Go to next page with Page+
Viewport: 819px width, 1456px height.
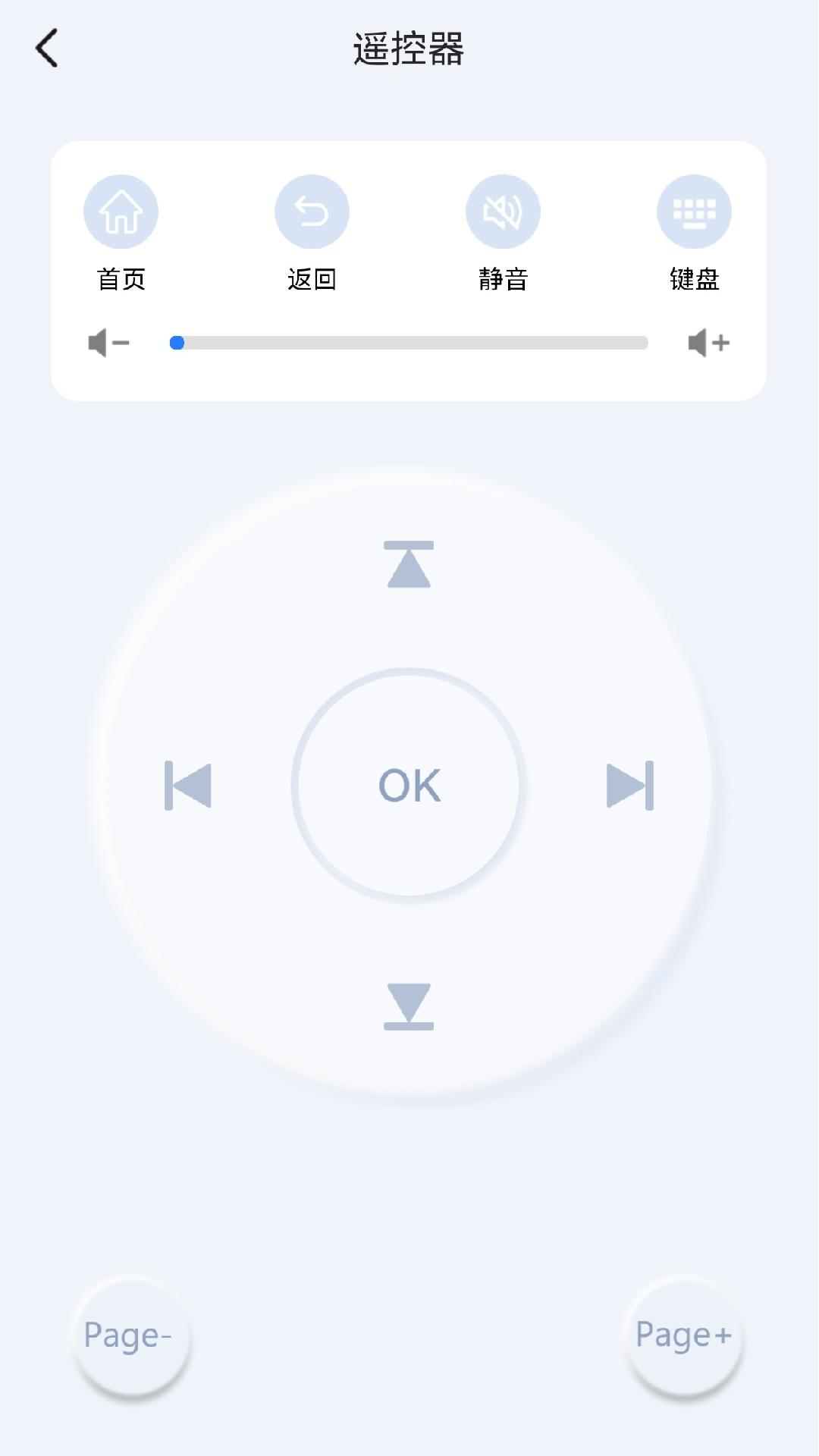(684, 1335)
